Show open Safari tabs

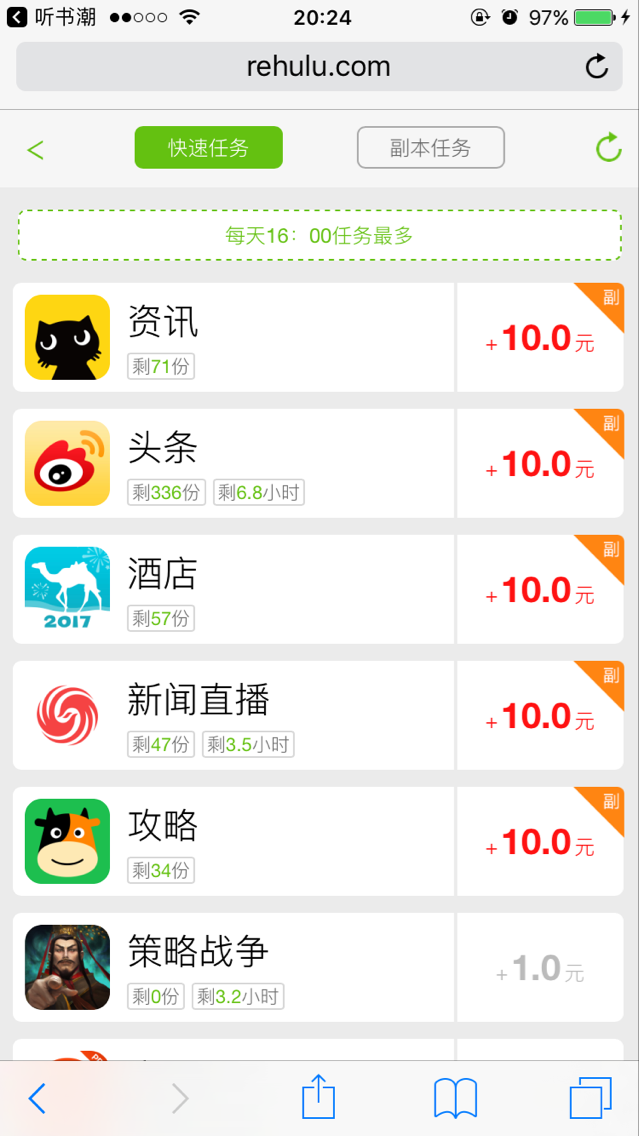point(590,1098)
